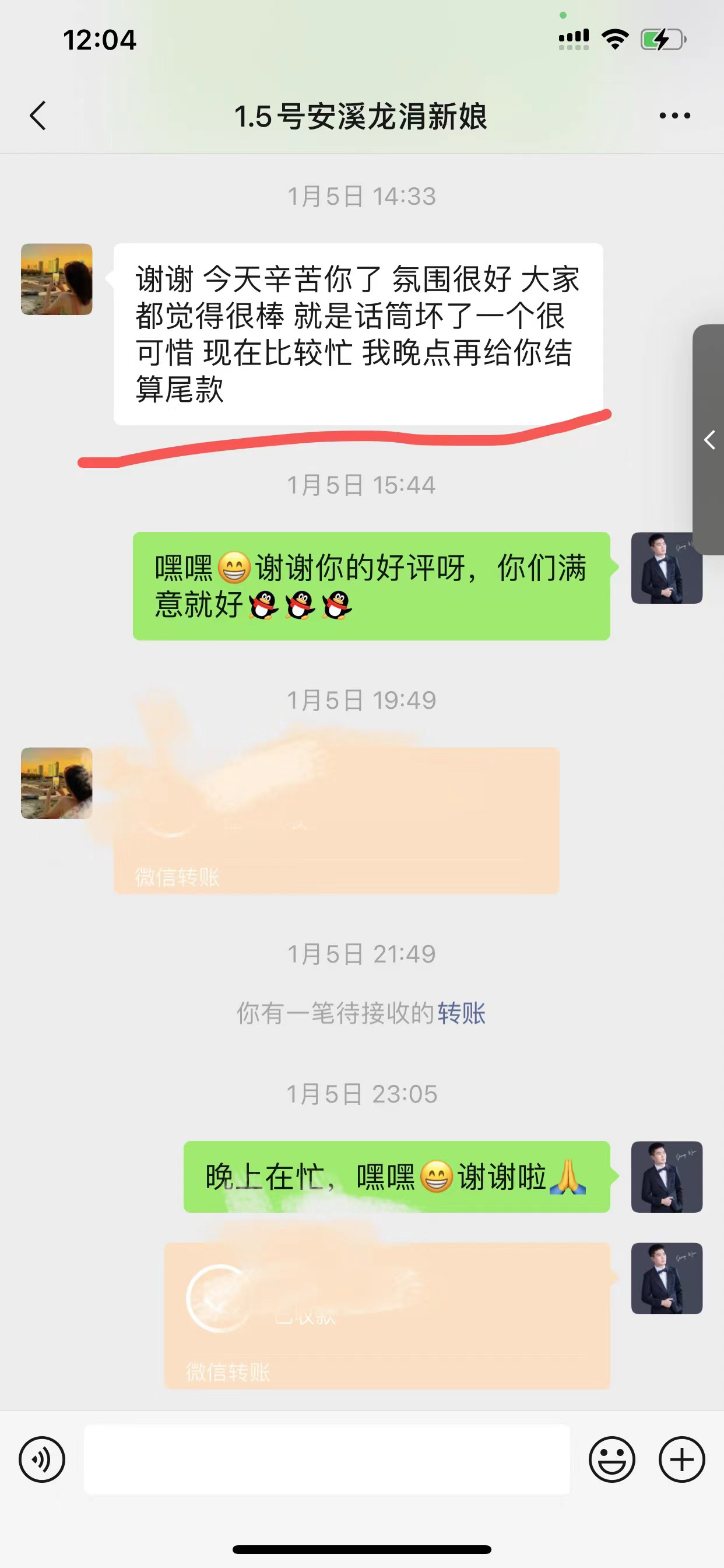View own avatar next to 谢谢你的好评呀 message

coord(666,568)
